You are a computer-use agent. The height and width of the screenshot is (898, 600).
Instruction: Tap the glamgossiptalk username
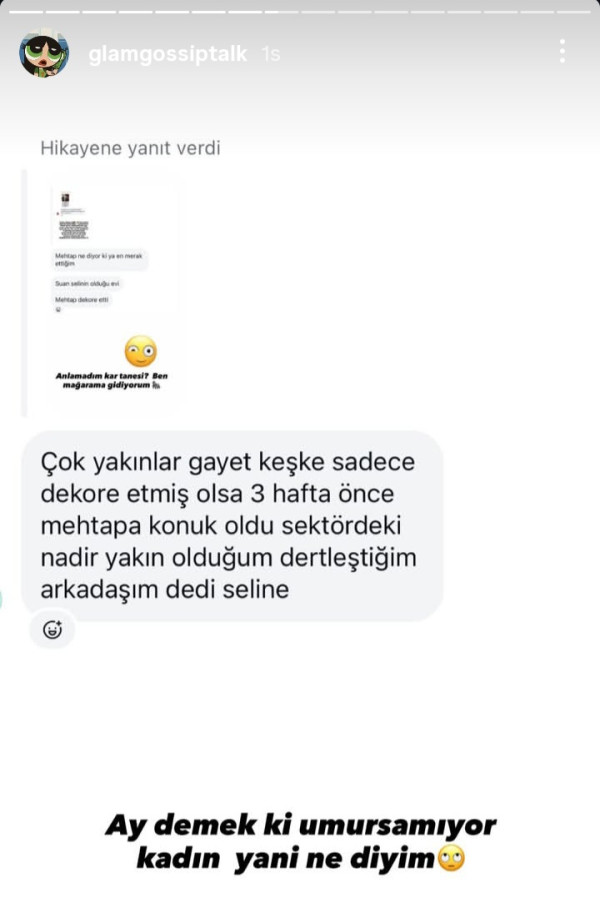click(168, 54)
